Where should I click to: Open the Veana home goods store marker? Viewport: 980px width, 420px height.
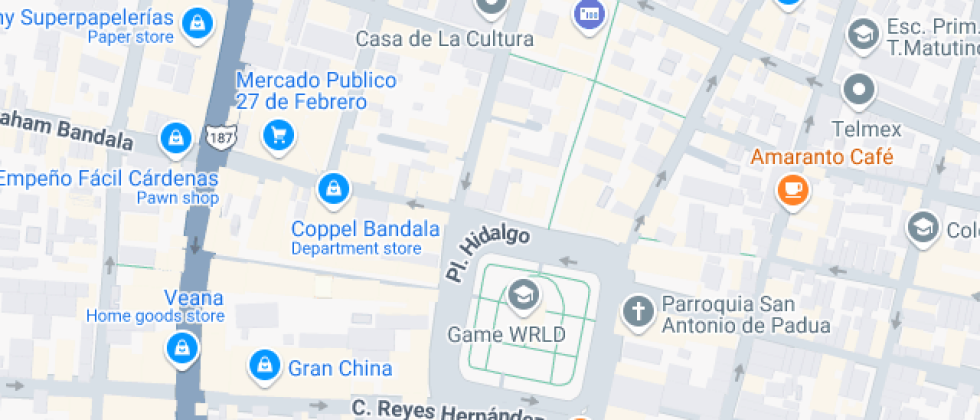[x=181, y=347]
